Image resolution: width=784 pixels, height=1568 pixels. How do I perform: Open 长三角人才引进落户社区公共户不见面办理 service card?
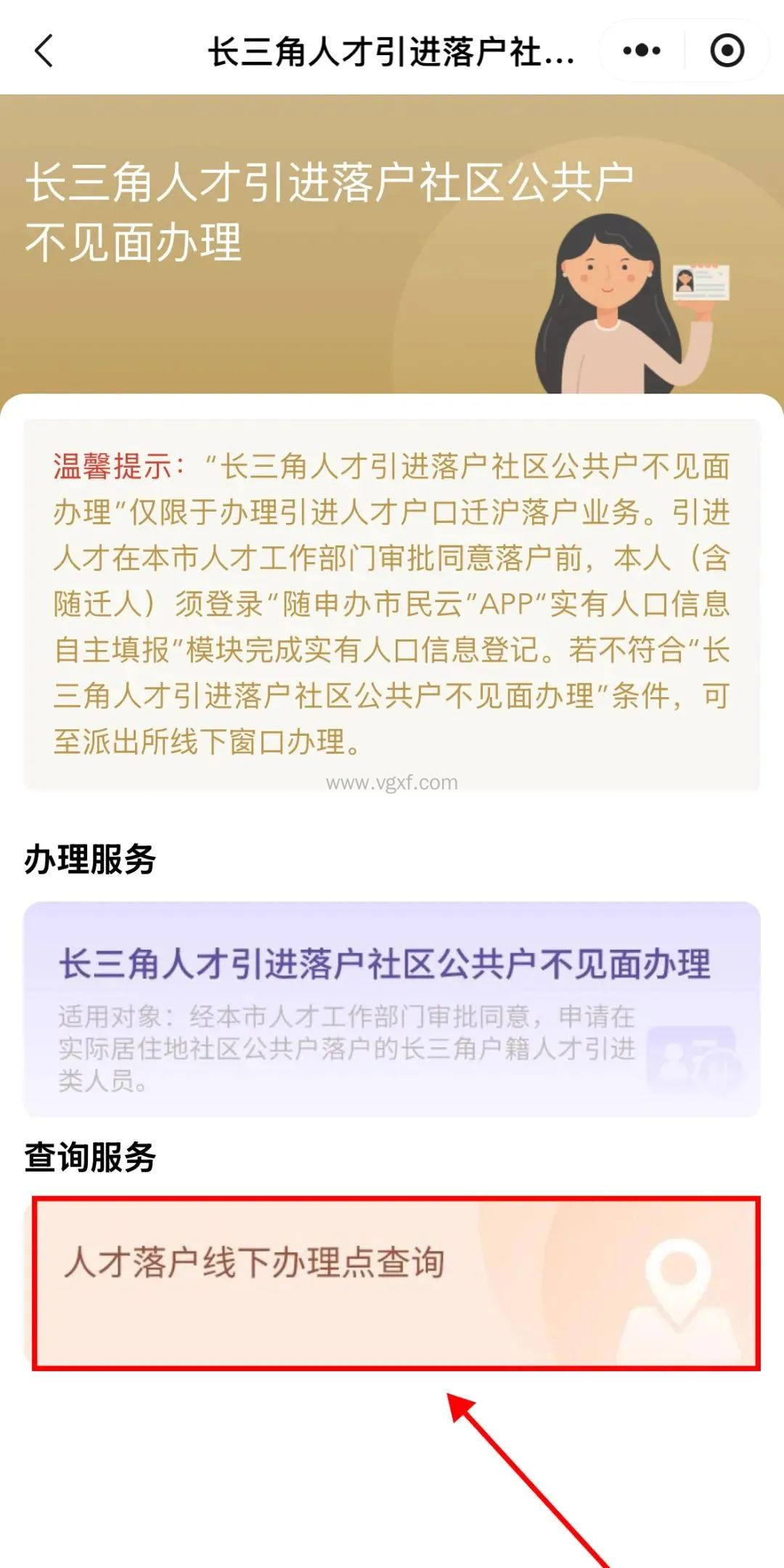coord(392,1010)
